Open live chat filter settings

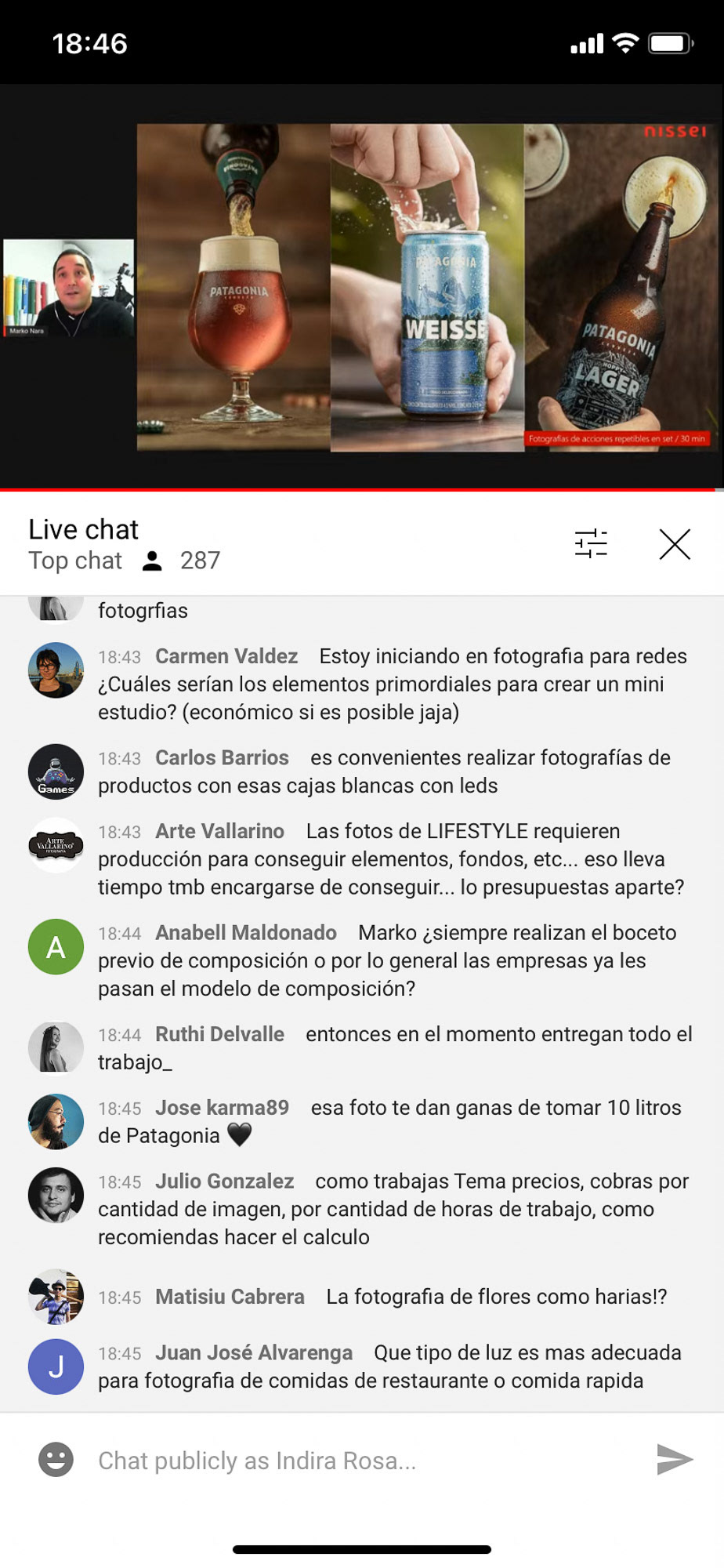pos(591,543)
